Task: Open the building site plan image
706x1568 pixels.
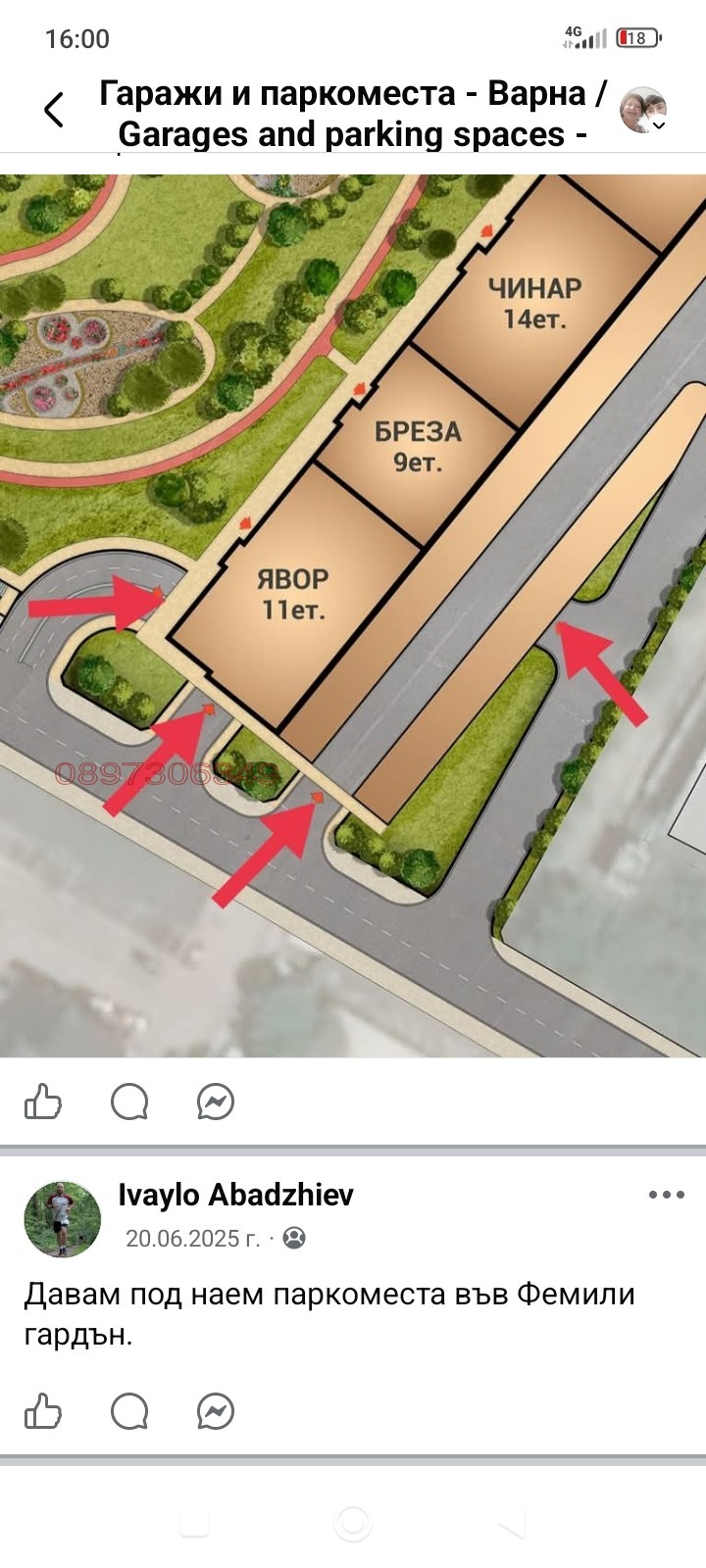Action: (x=353, y=615)
